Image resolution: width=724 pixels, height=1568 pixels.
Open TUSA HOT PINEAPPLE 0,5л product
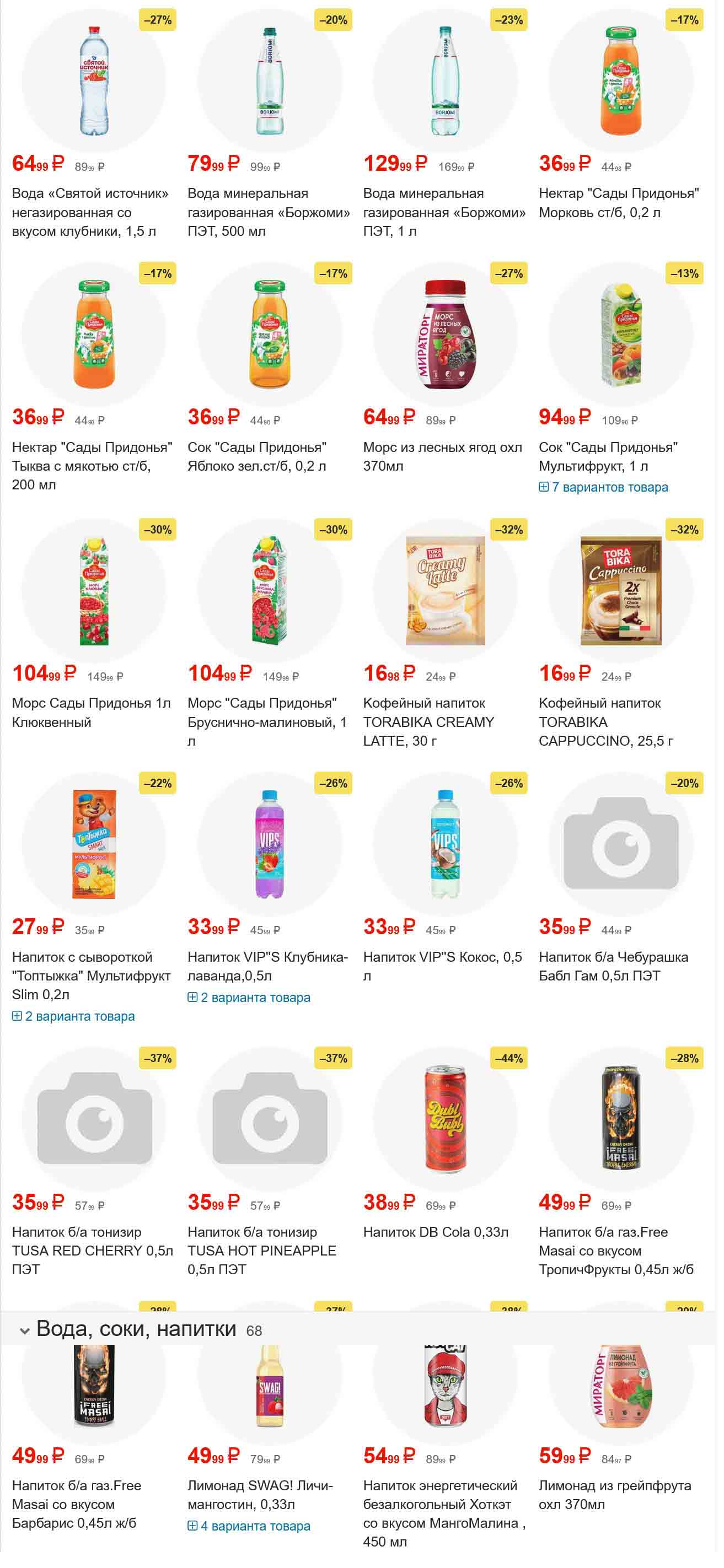[261, 1250]
